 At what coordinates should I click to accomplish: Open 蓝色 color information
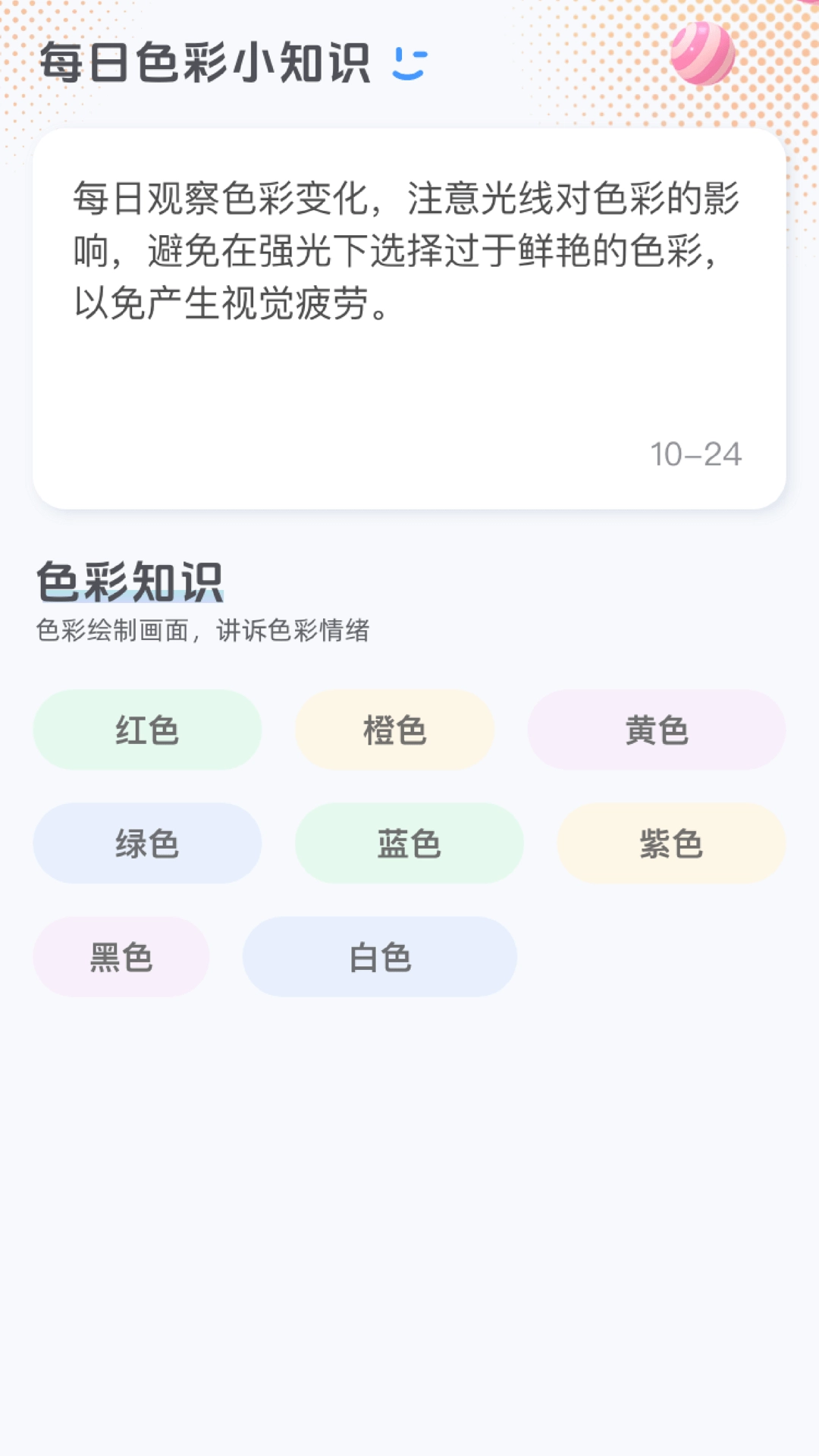[409, 843]
